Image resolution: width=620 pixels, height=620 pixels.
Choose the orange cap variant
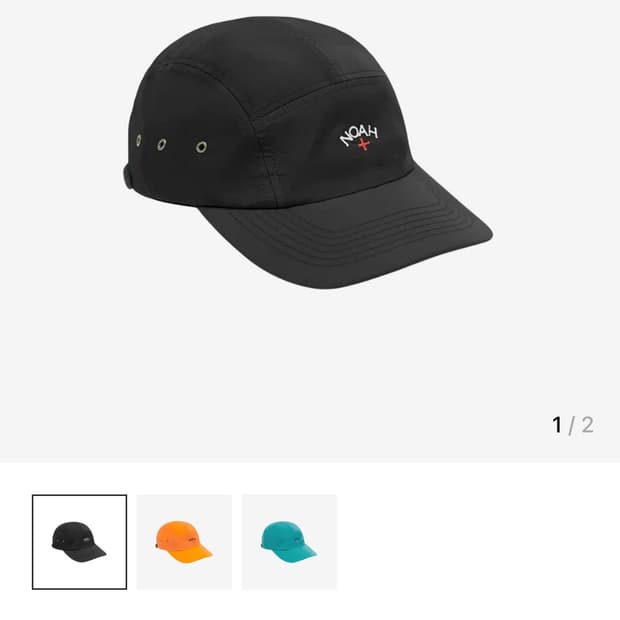pos(184,542)
